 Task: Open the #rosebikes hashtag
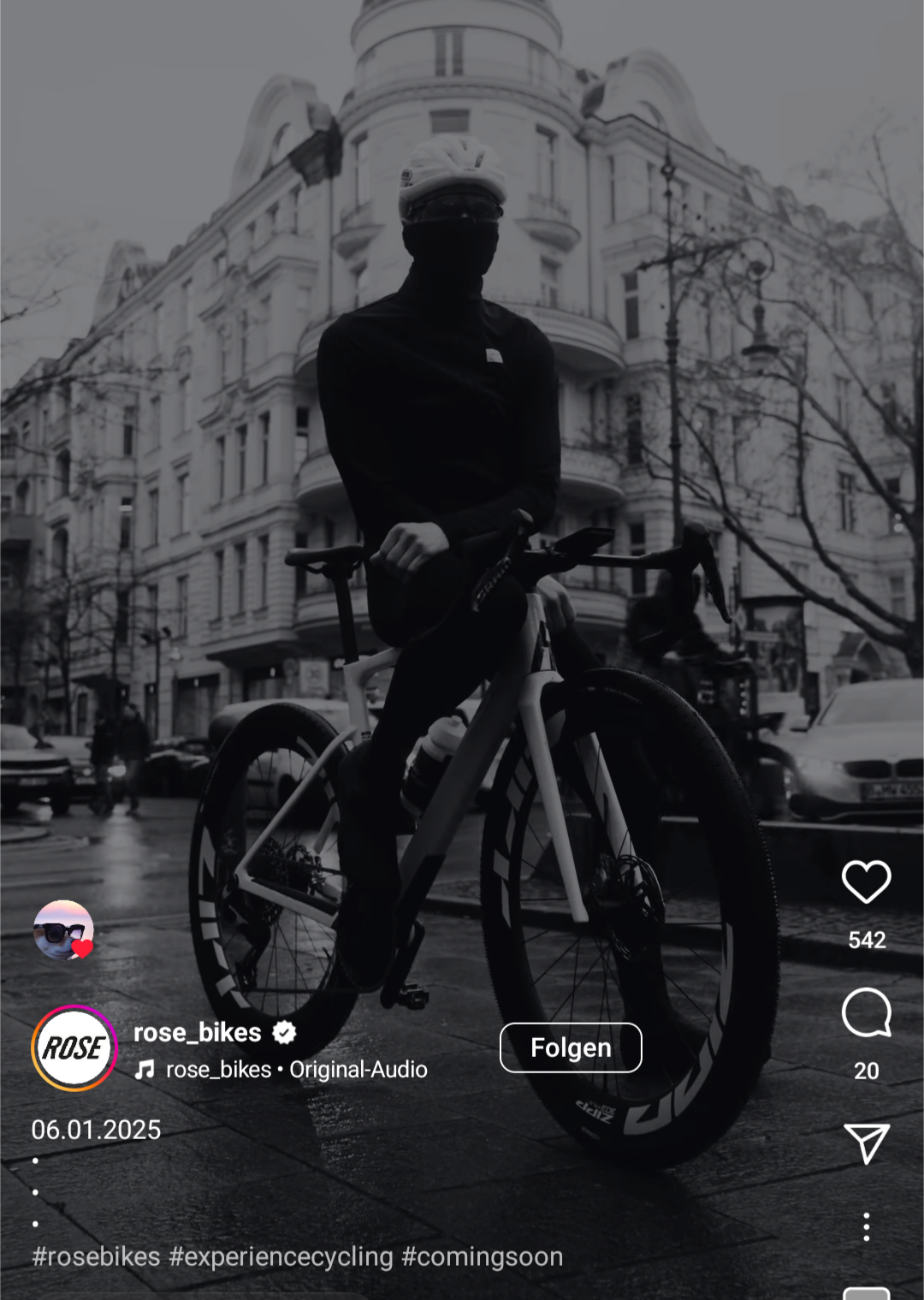(96, 1256)
